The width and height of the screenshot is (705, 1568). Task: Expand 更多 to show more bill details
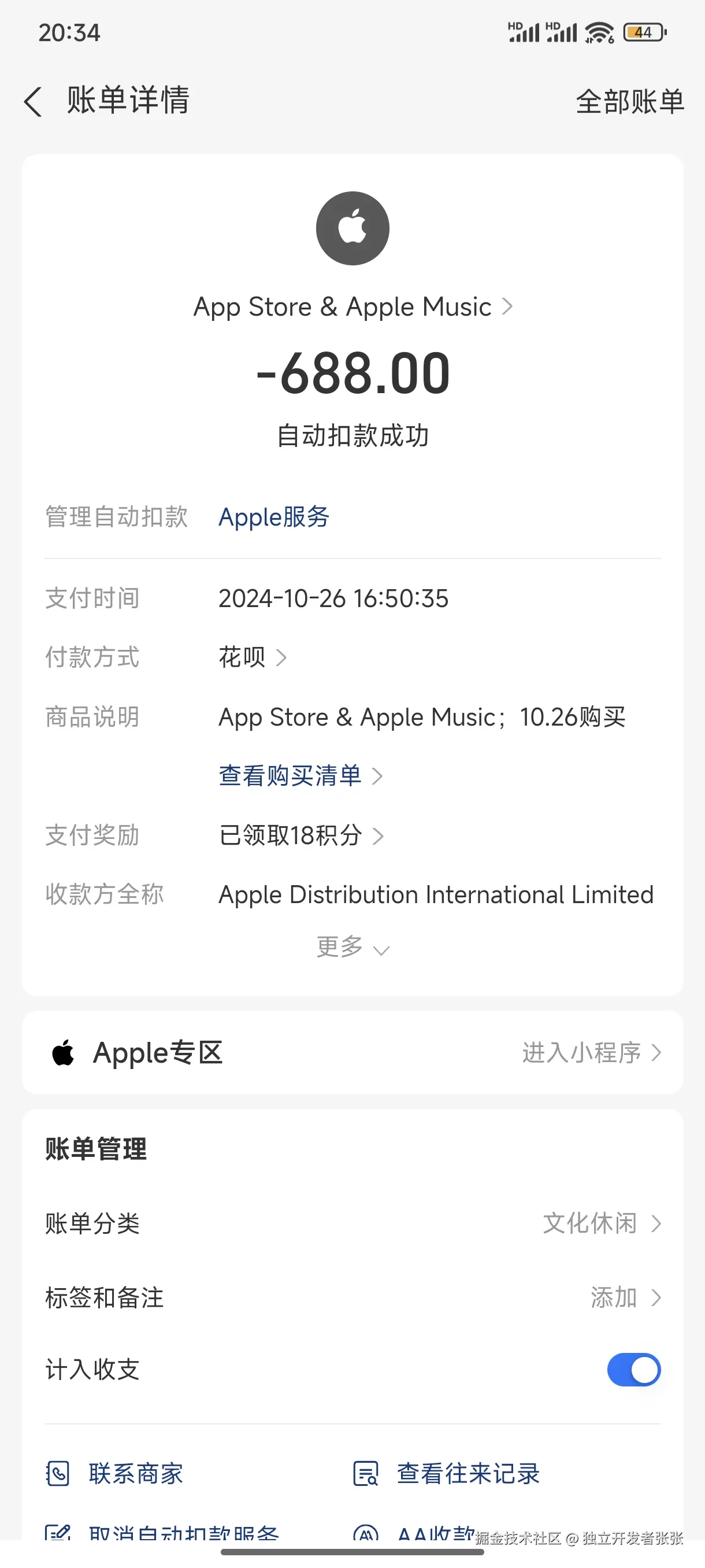point(354,947)
